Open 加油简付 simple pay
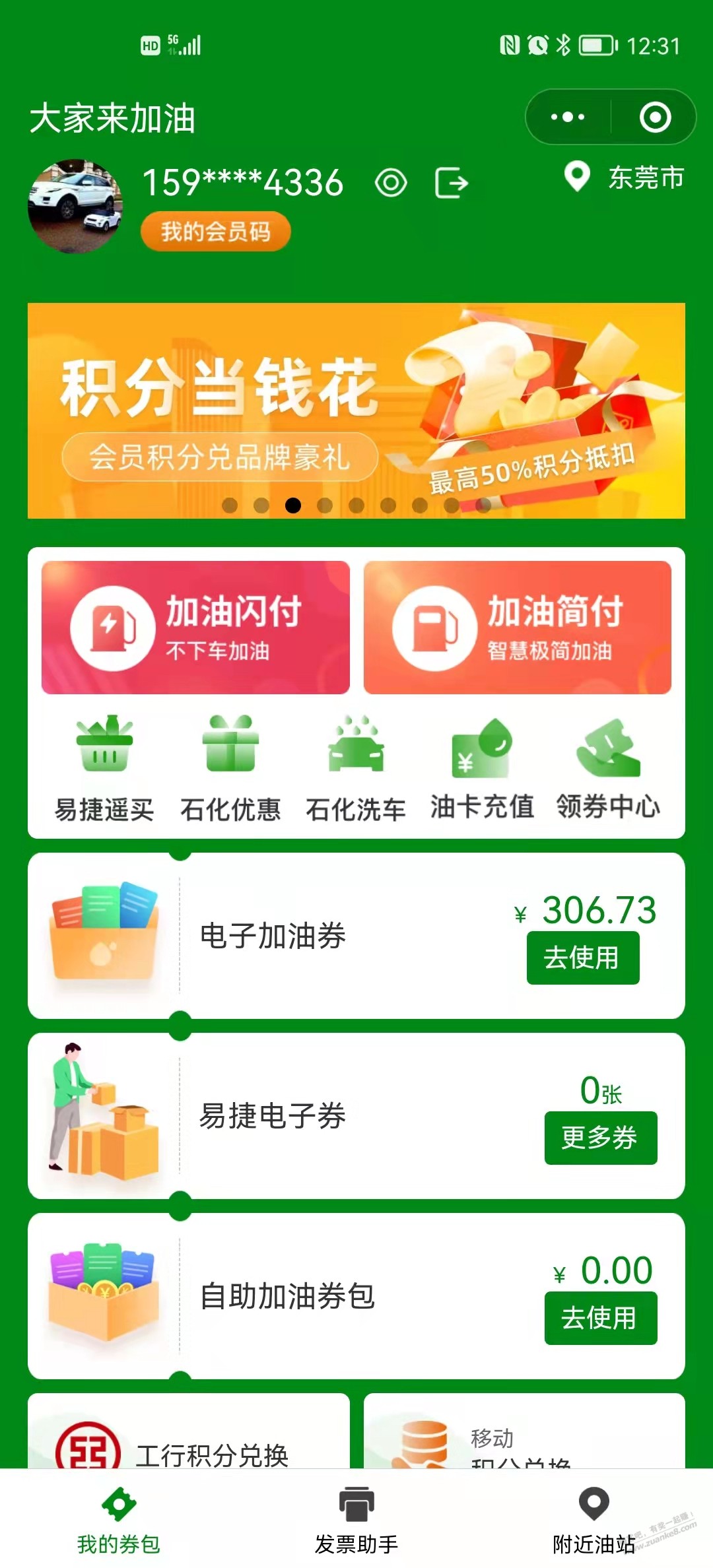Viewport: 713px width, 1568px height. coord(518,628)
